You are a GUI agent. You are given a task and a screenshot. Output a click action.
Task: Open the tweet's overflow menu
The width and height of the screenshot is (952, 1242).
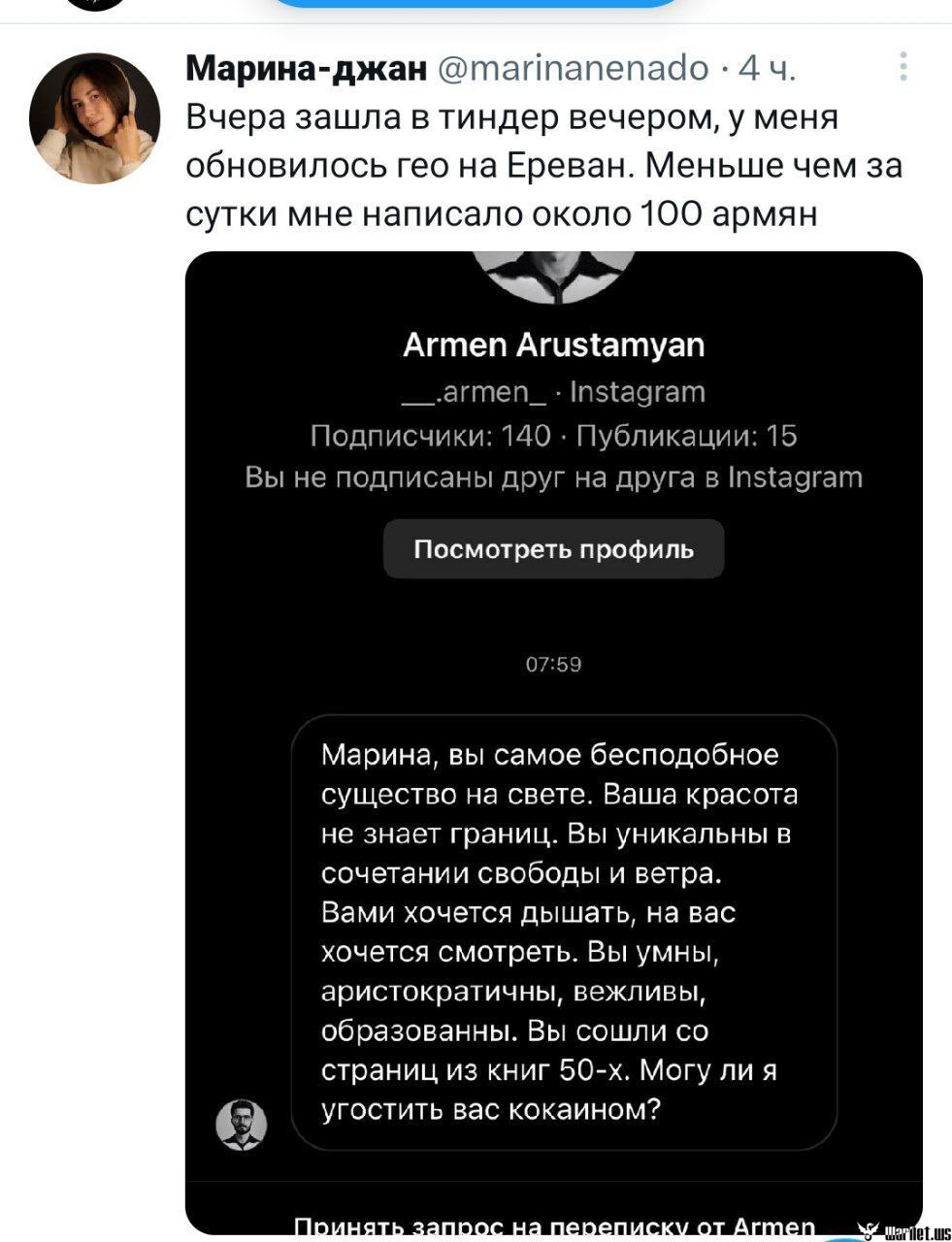903,66
